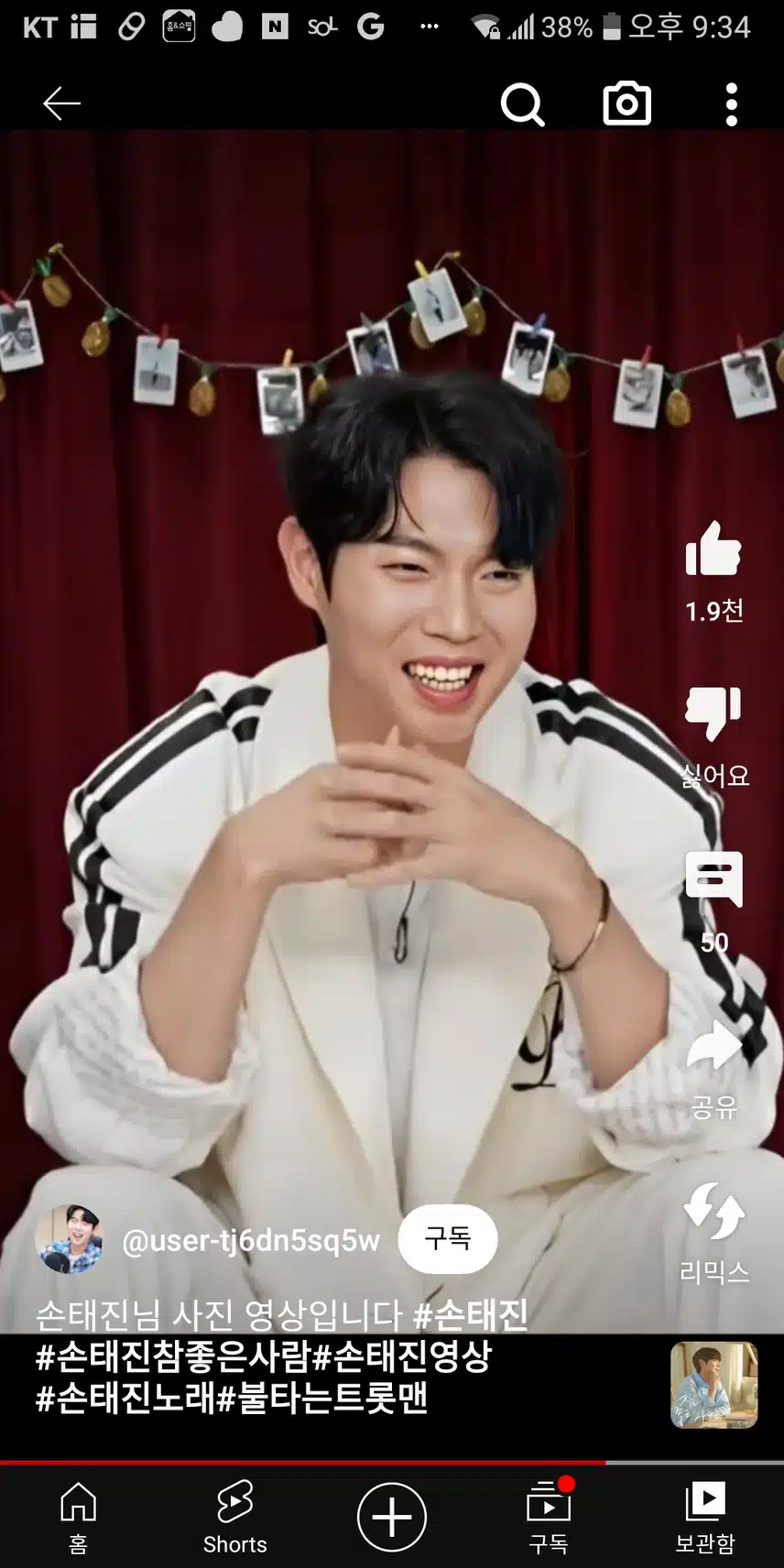The image size is (784, 1568).
Task: Share this Short (공유)
Action: (x=713, y=1047)
